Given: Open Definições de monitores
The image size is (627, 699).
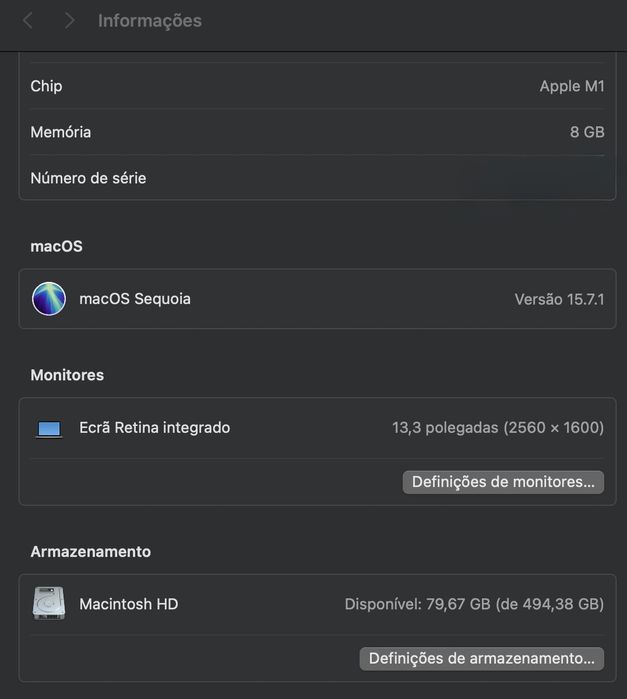Looking at the screenshot, I should [503, 482].
